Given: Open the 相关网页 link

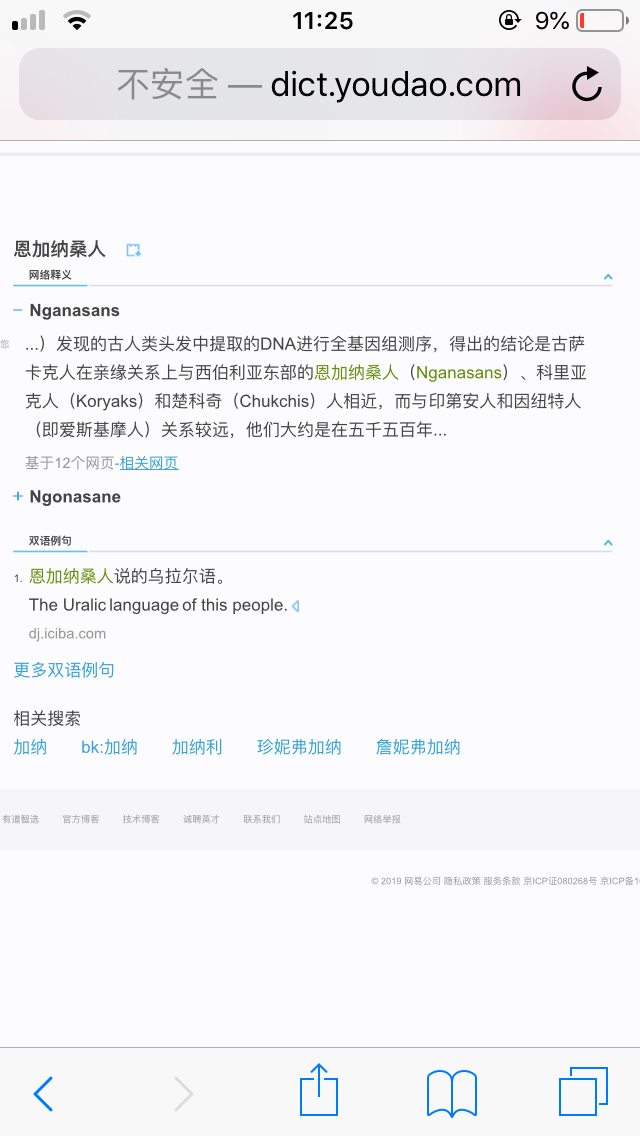Looking at the screenshot, I should pyautogui.click(x=149, y=464).
